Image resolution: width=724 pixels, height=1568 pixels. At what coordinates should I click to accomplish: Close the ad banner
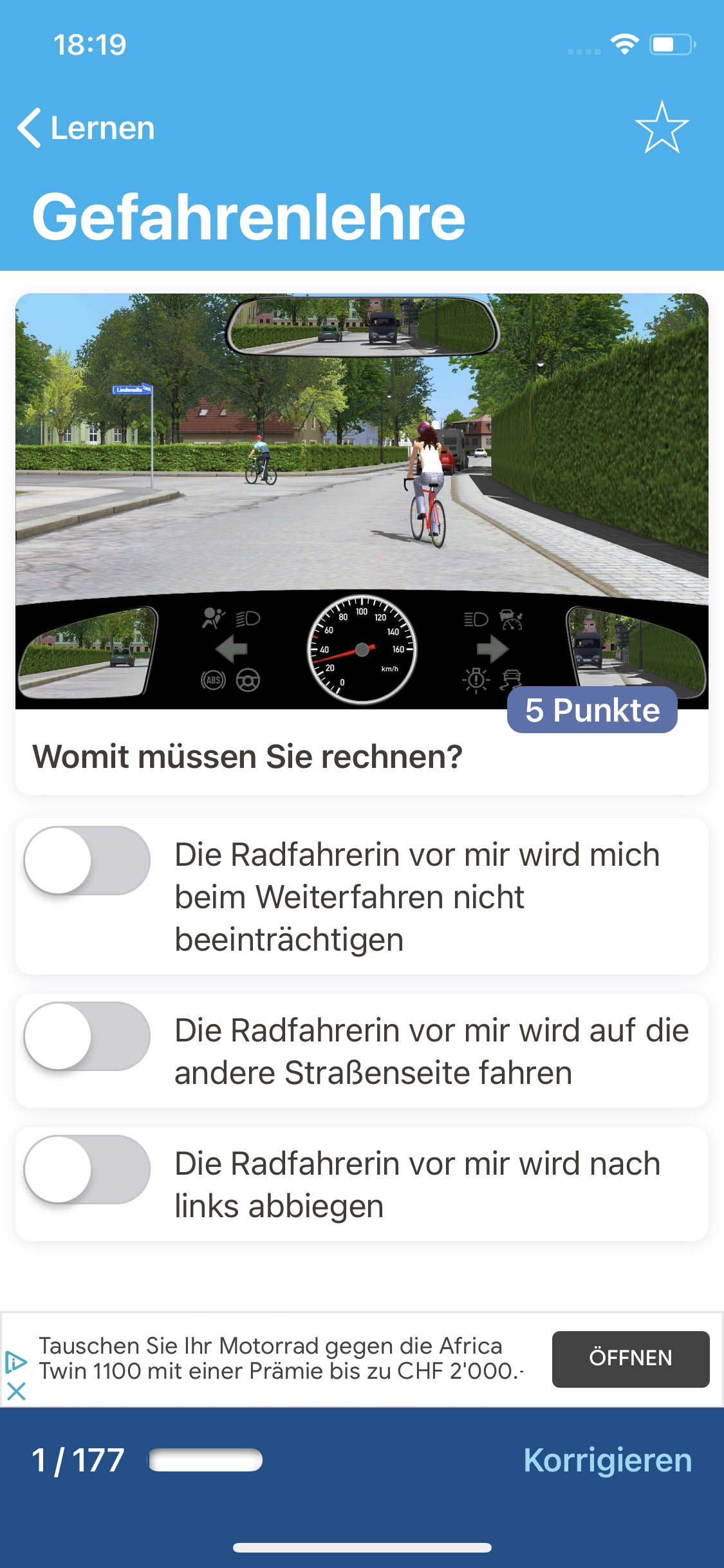pyautogui.click(x=16, y=1391)
